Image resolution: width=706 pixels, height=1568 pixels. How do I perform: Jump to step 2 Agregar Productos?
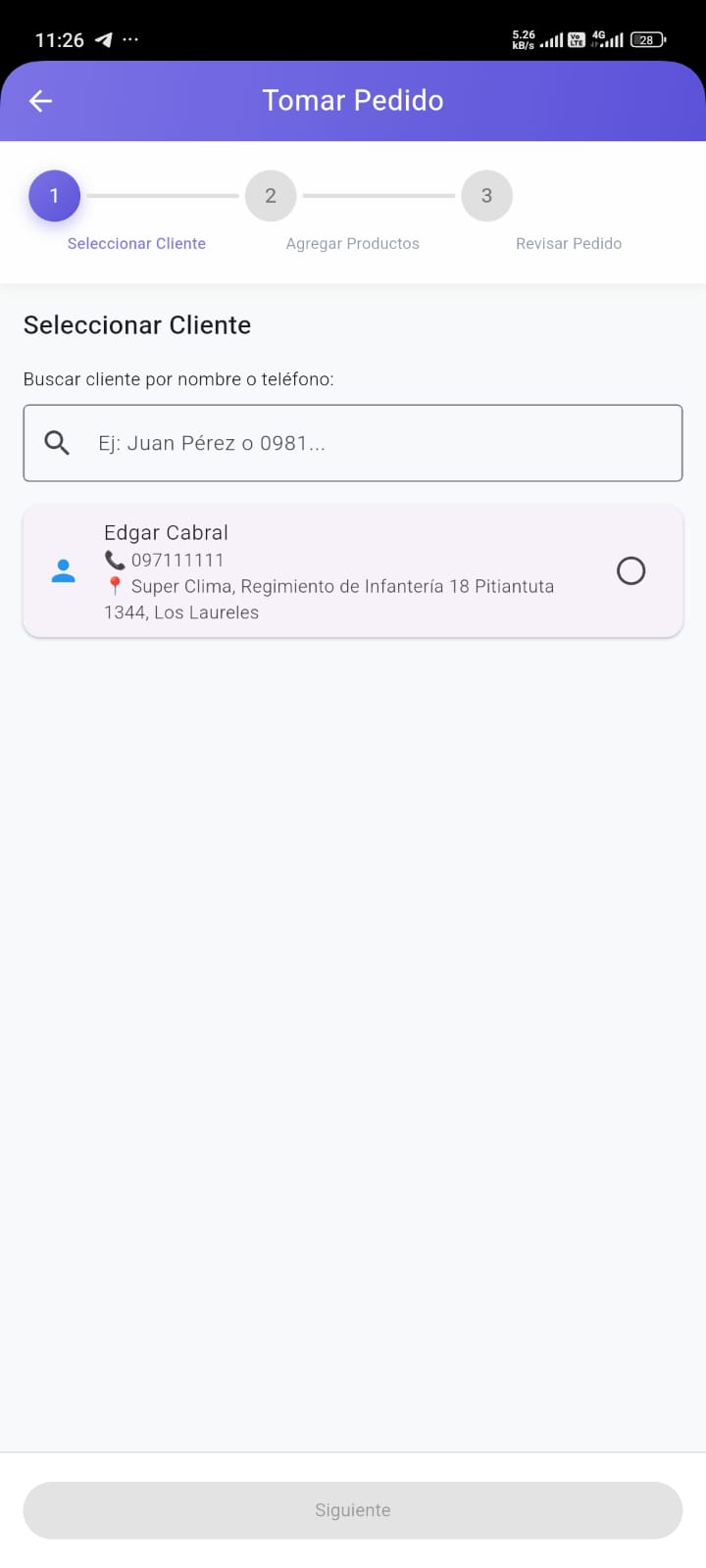coord(271,196)
